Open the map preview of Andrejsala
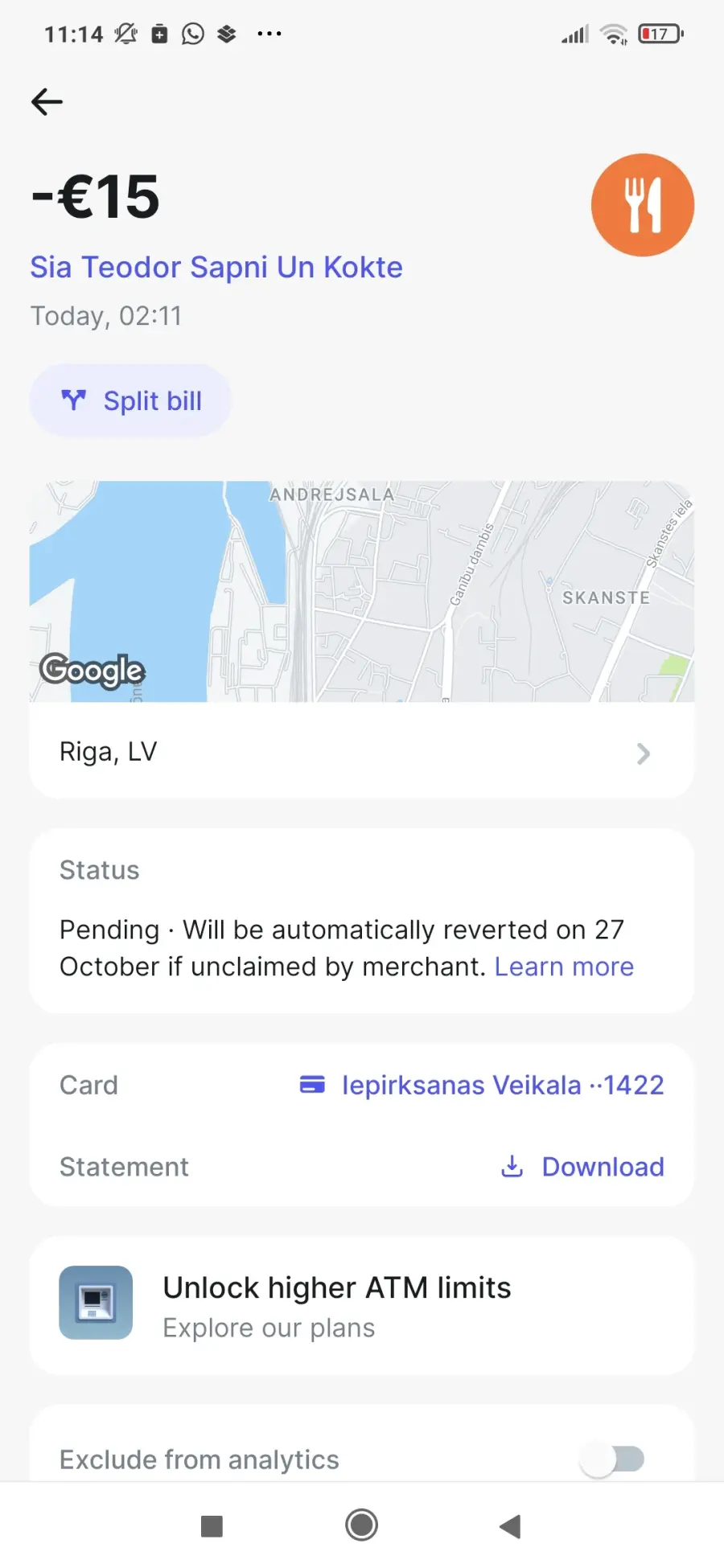This screenshot has width=724, height=1568. [x=362, y=592]
